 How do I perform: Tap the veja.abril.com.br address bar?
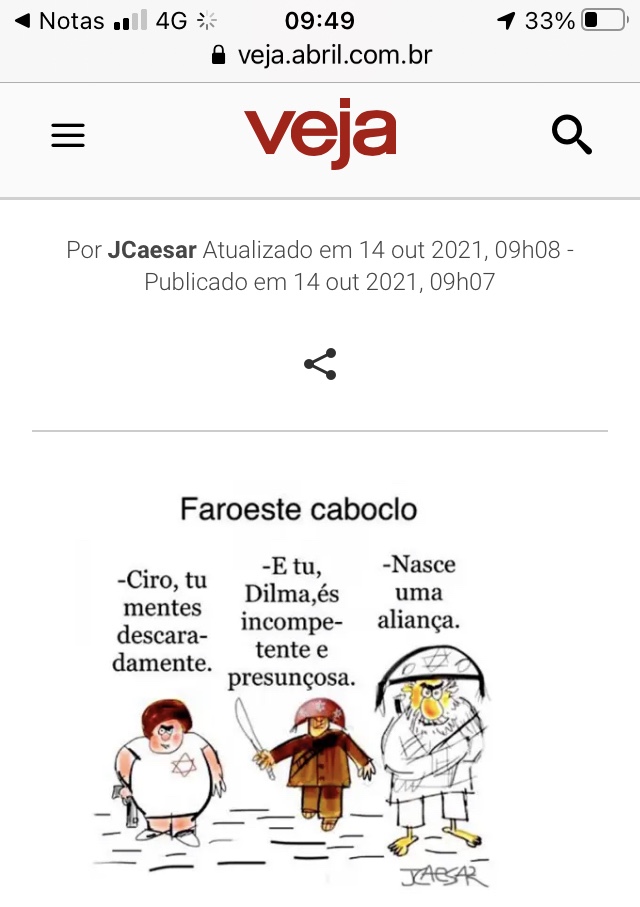click(x=322, y=55)
